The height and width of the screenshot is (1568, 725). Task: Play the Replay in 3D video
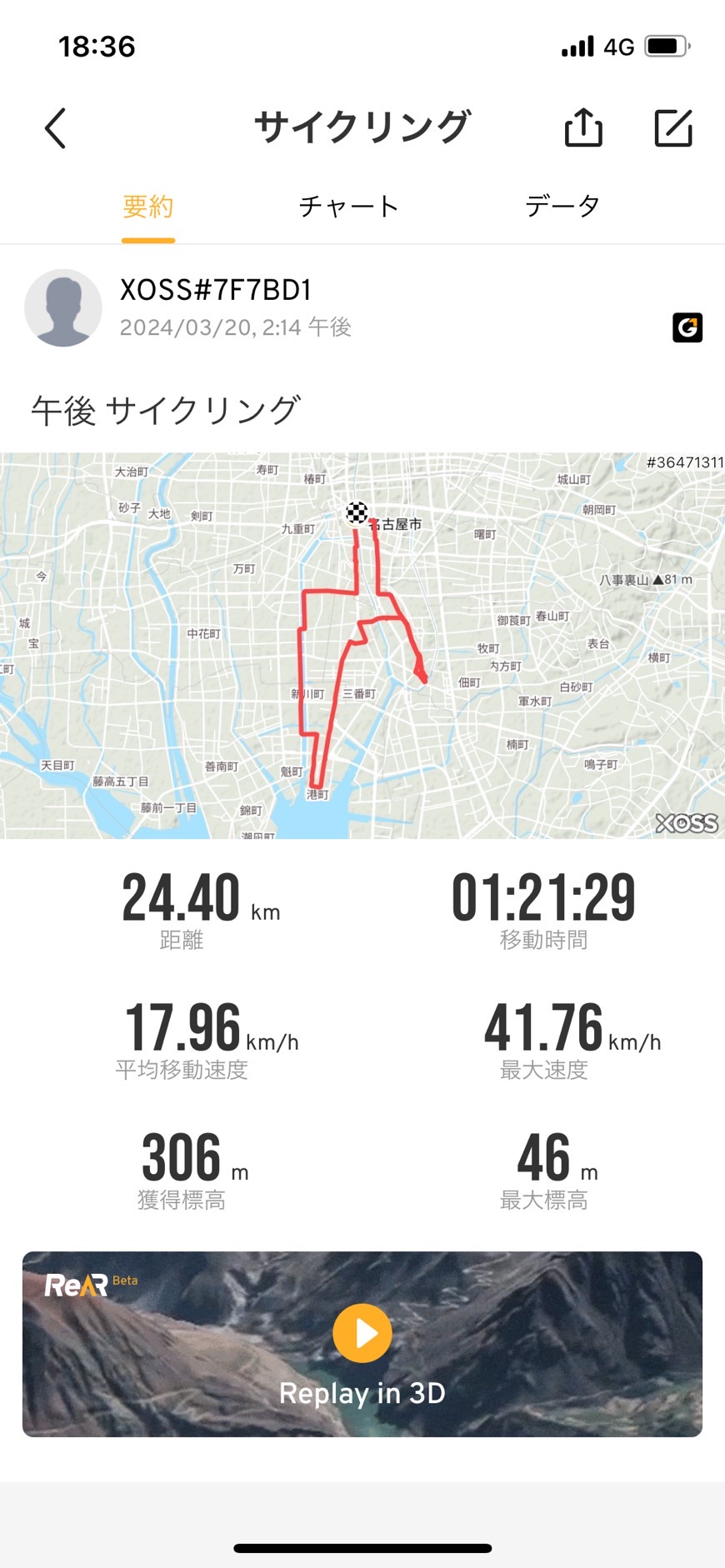click(362, 1333)
